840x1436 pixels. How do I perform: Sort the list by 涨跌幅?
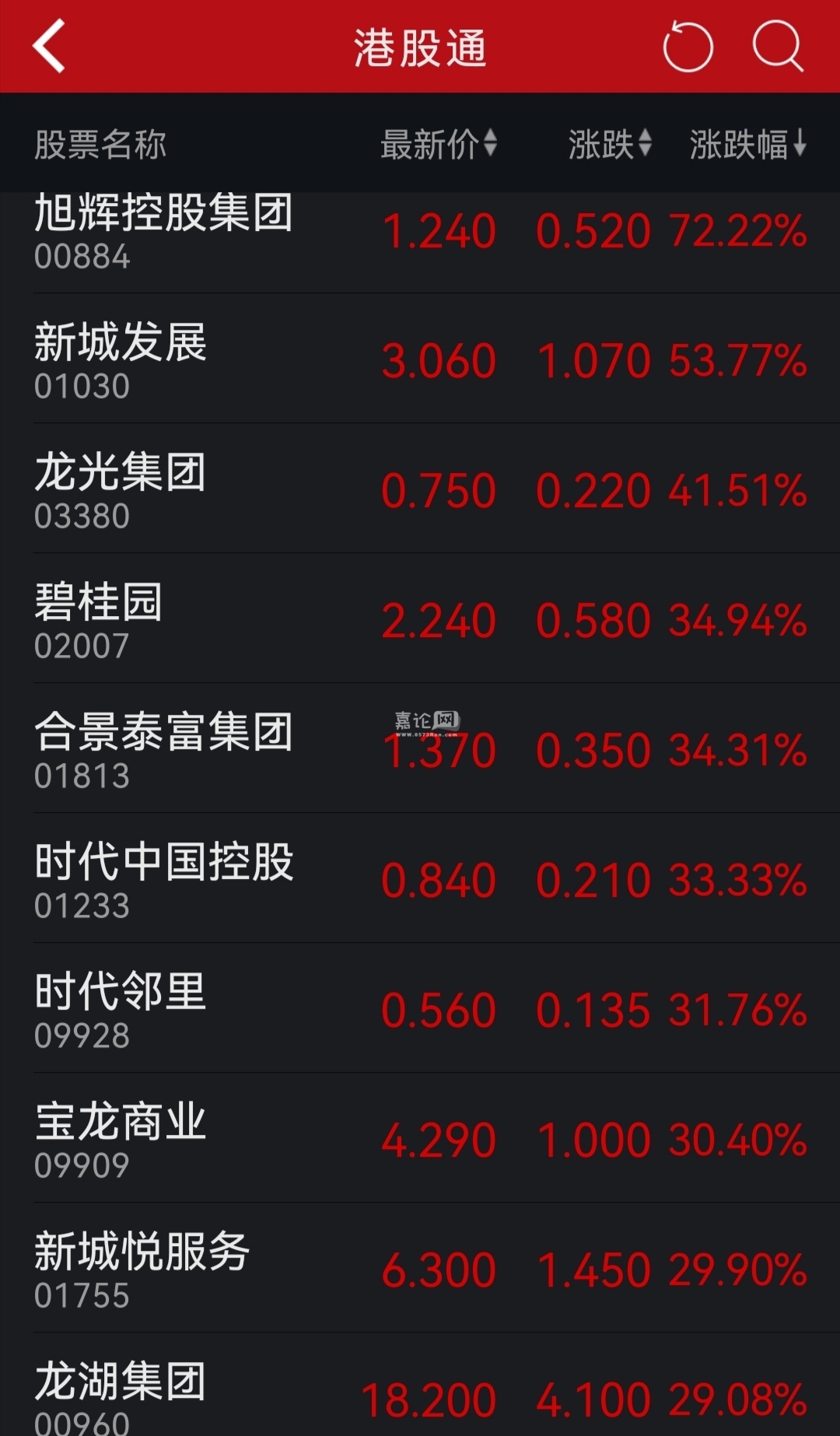(x=747, y=145)
